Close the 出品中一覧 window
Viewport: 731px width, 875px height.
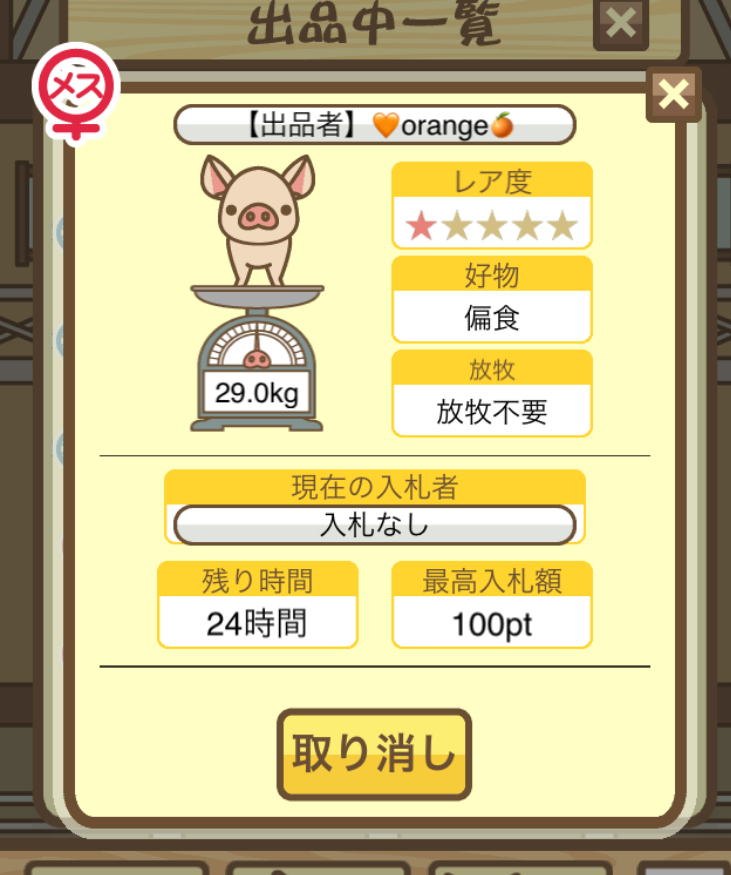[x=620, y=24]
